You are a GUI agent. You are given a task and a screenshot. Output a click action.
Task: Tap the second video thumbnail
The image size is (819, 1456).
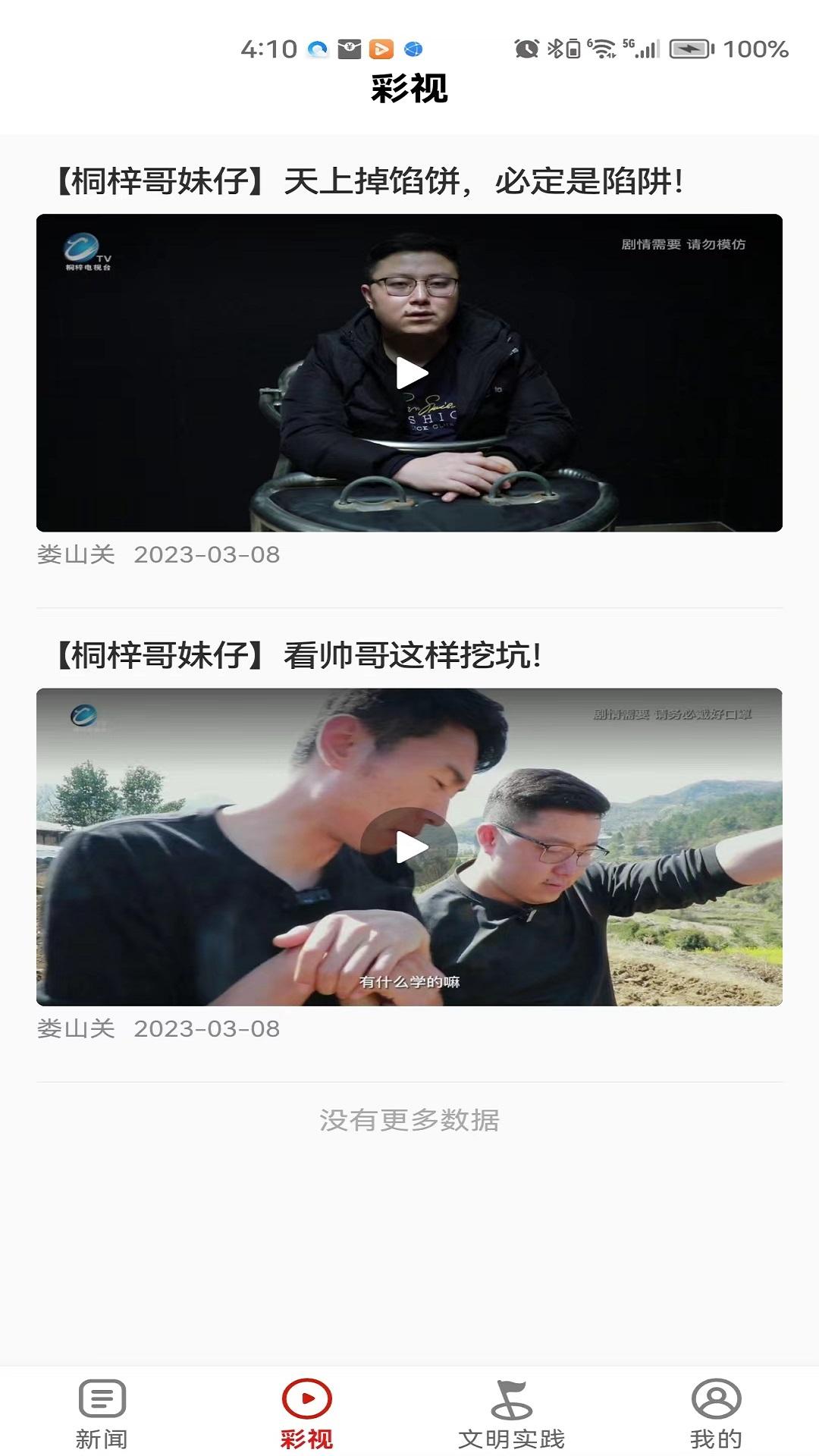point(410,848)
